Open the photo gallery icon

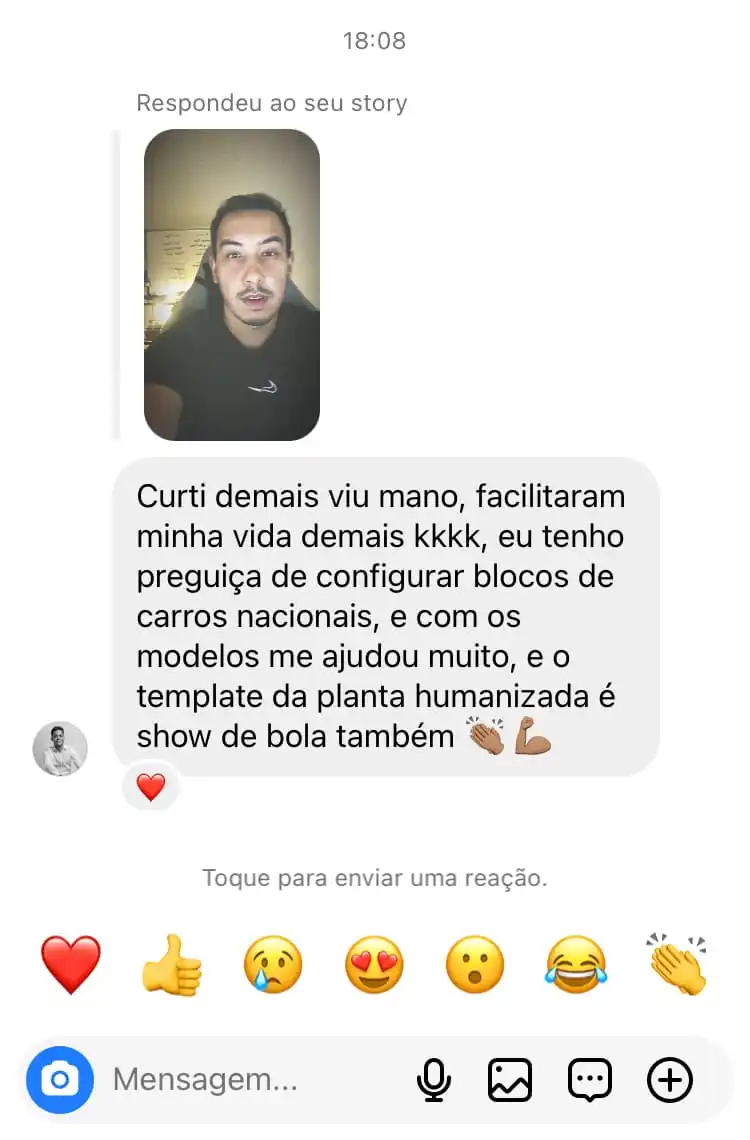[510, 1079]
